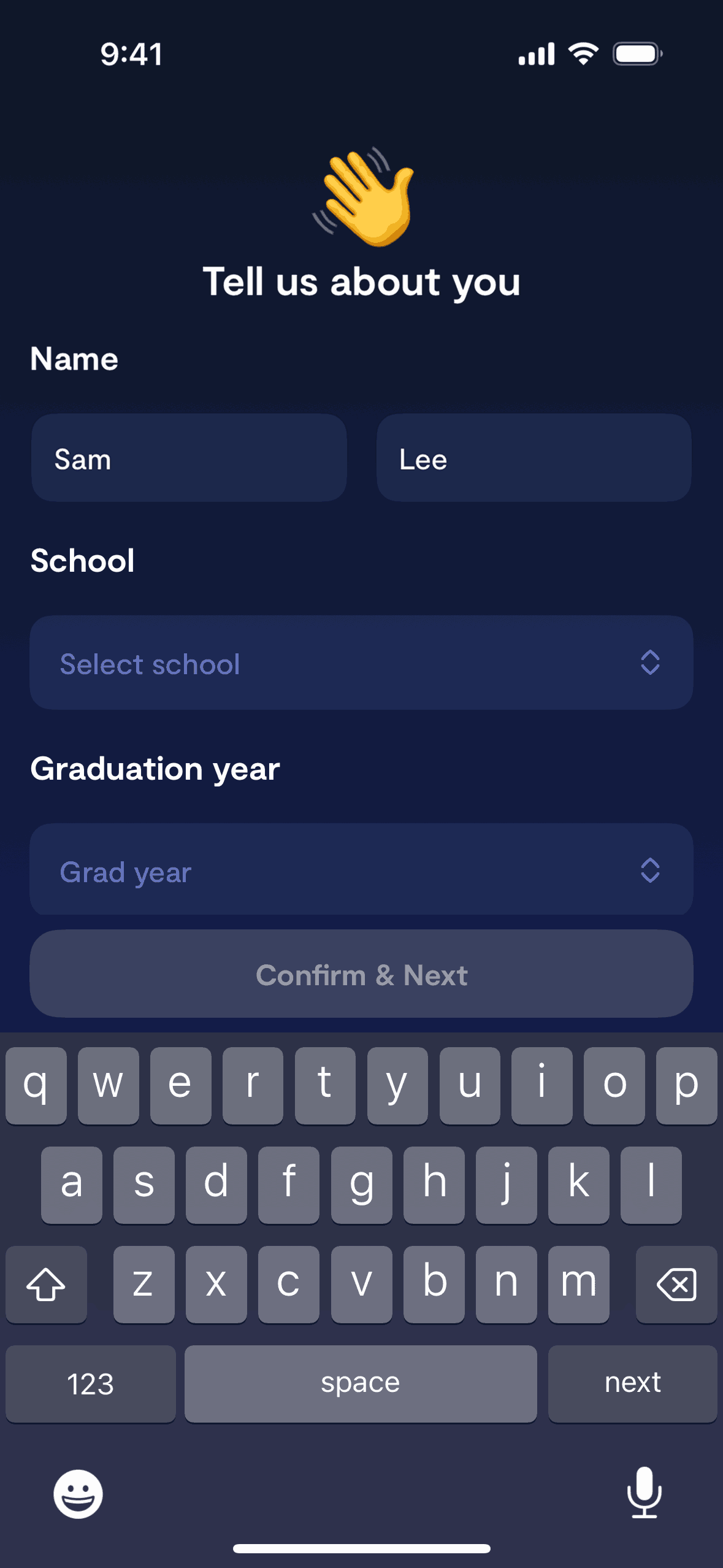Edit the last name field containing Lee
723x1568 pixels.
[x=534, y=458]
